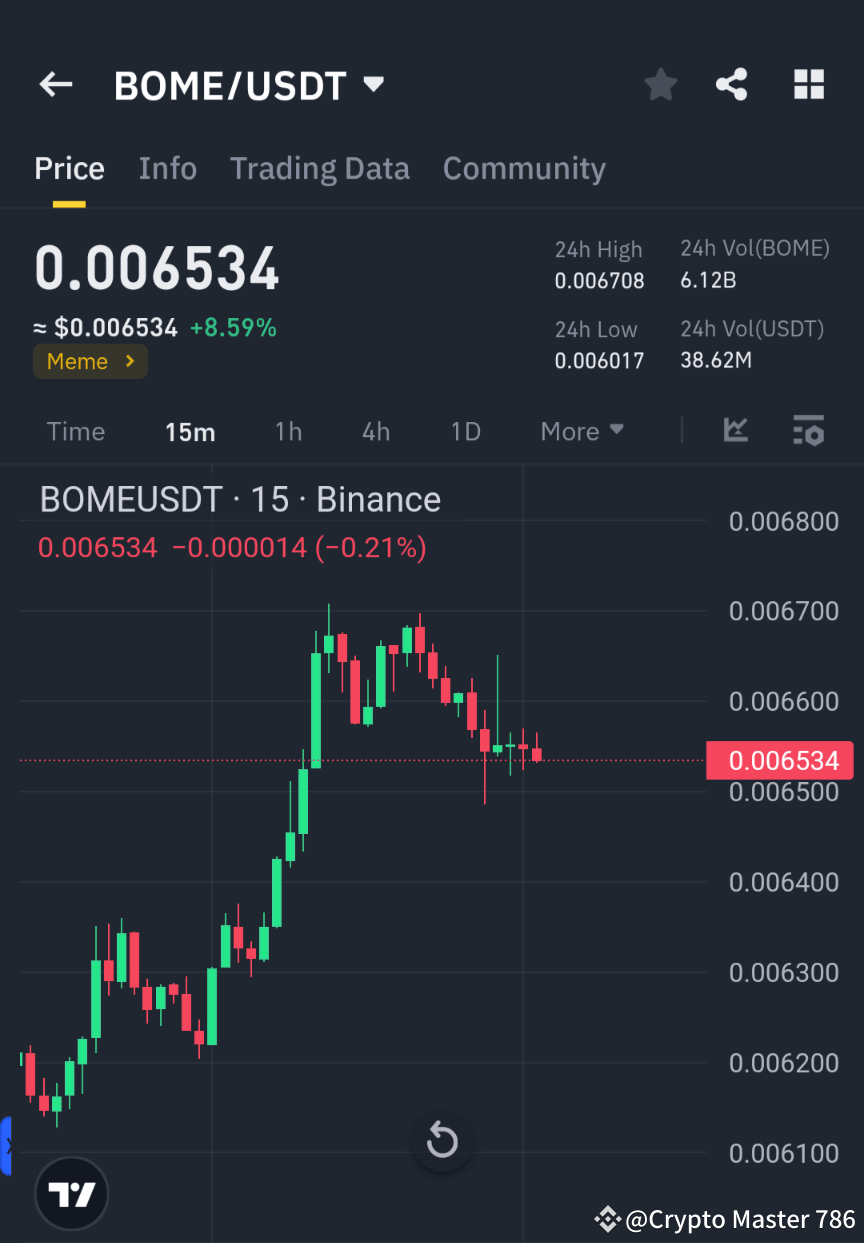Open the Community tab

524,168
